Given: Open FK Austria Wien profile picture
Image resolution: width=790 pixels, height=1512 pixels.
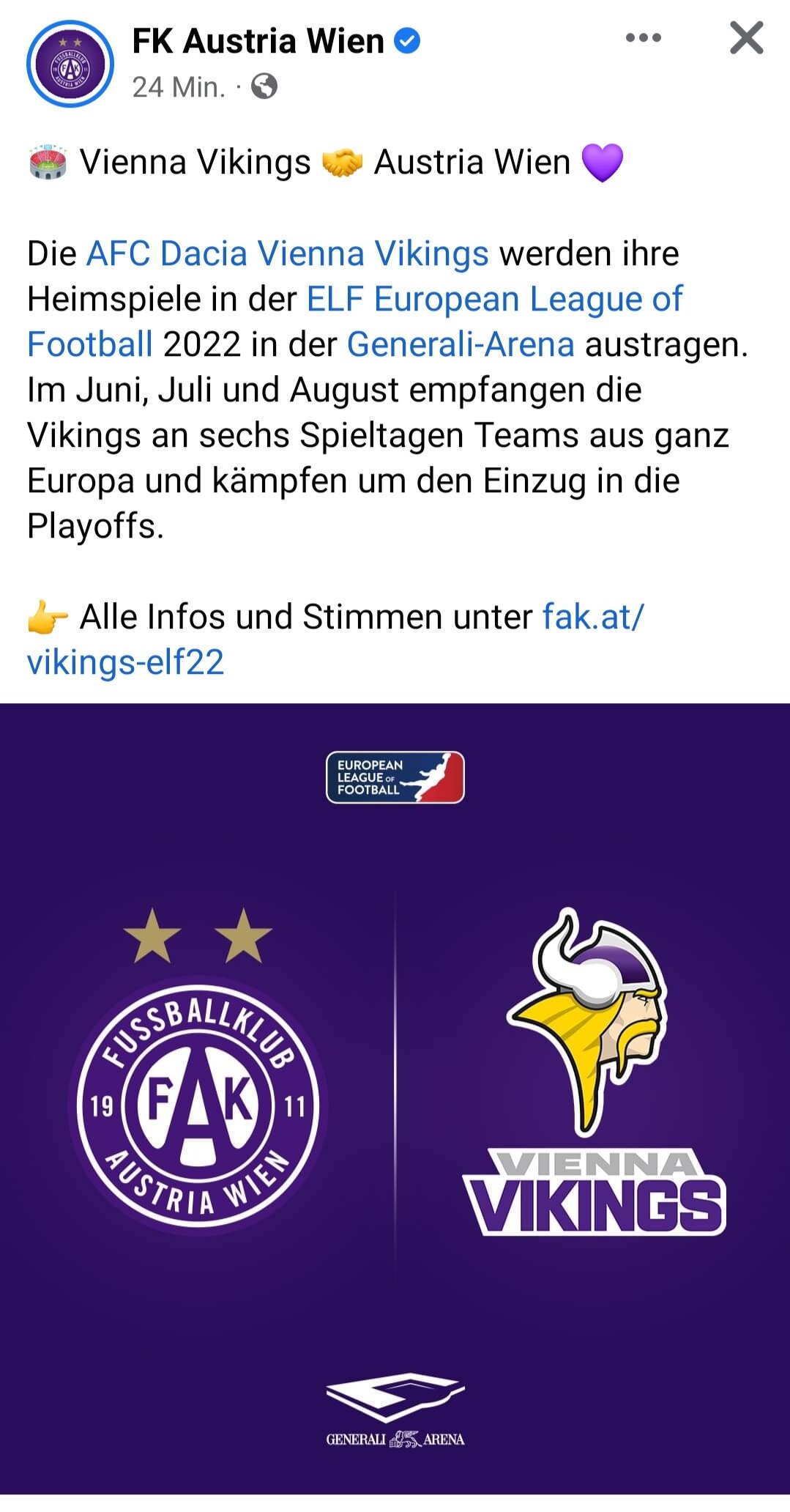Looking at the screenshot, I should (70, 64).
